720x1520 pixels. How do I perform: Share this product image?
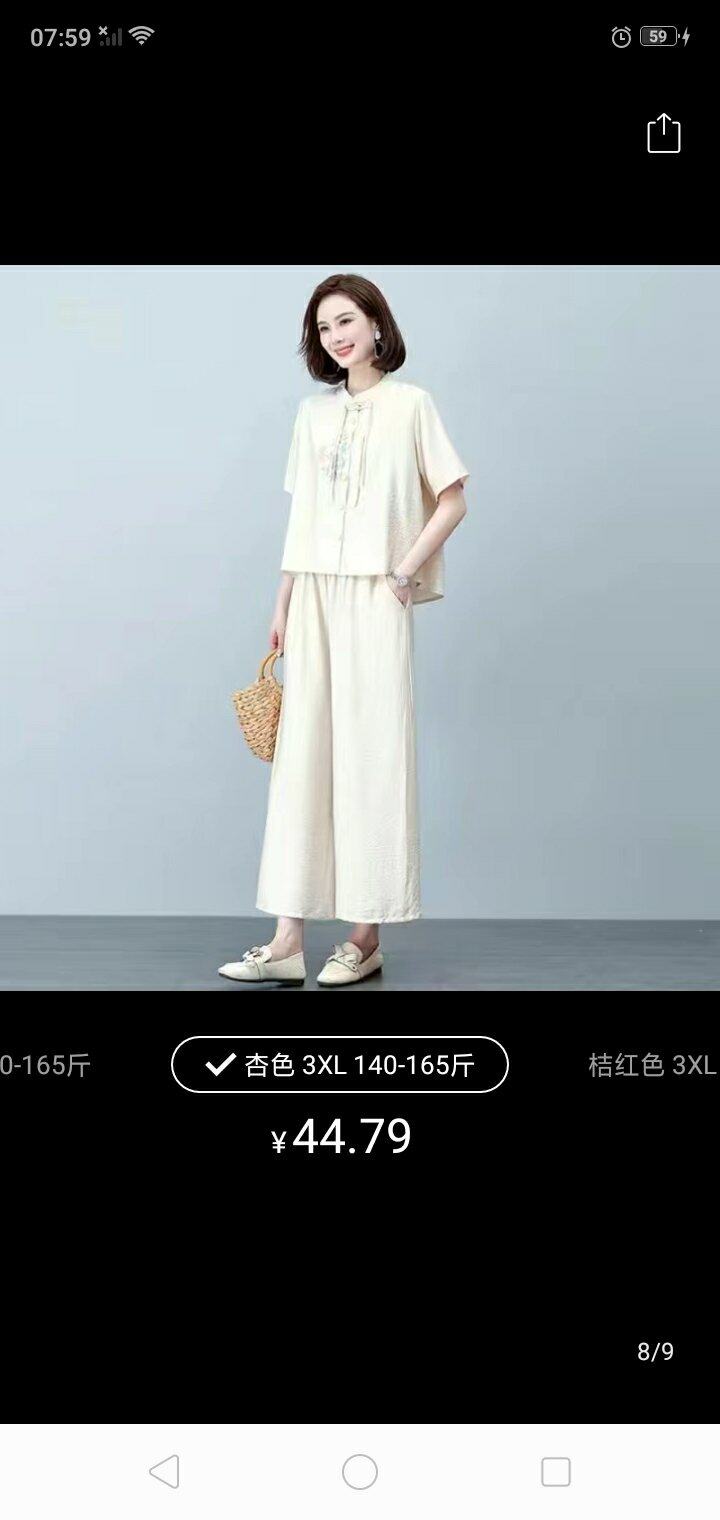[663, 134]
